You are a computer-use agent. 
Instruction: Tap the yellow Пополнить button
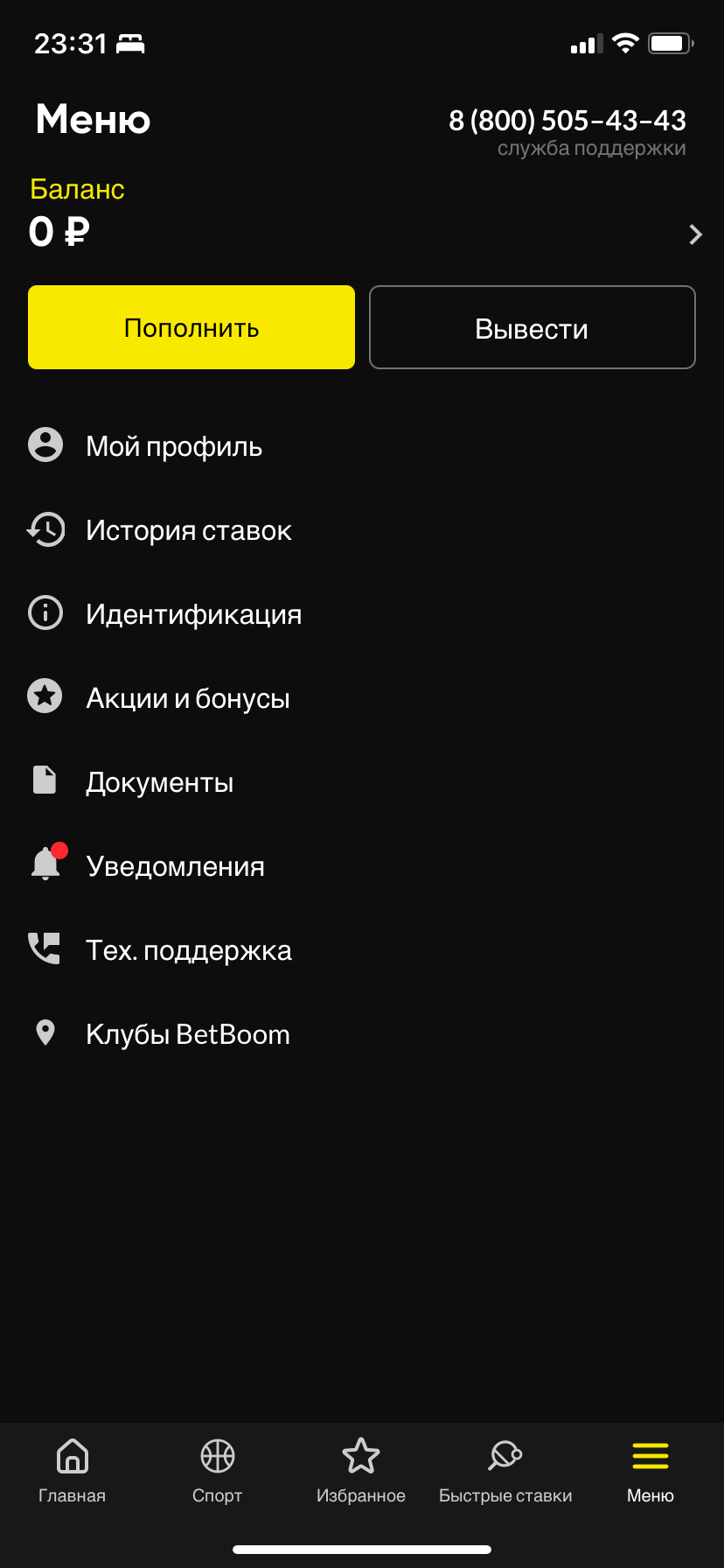tap(191, 327)
